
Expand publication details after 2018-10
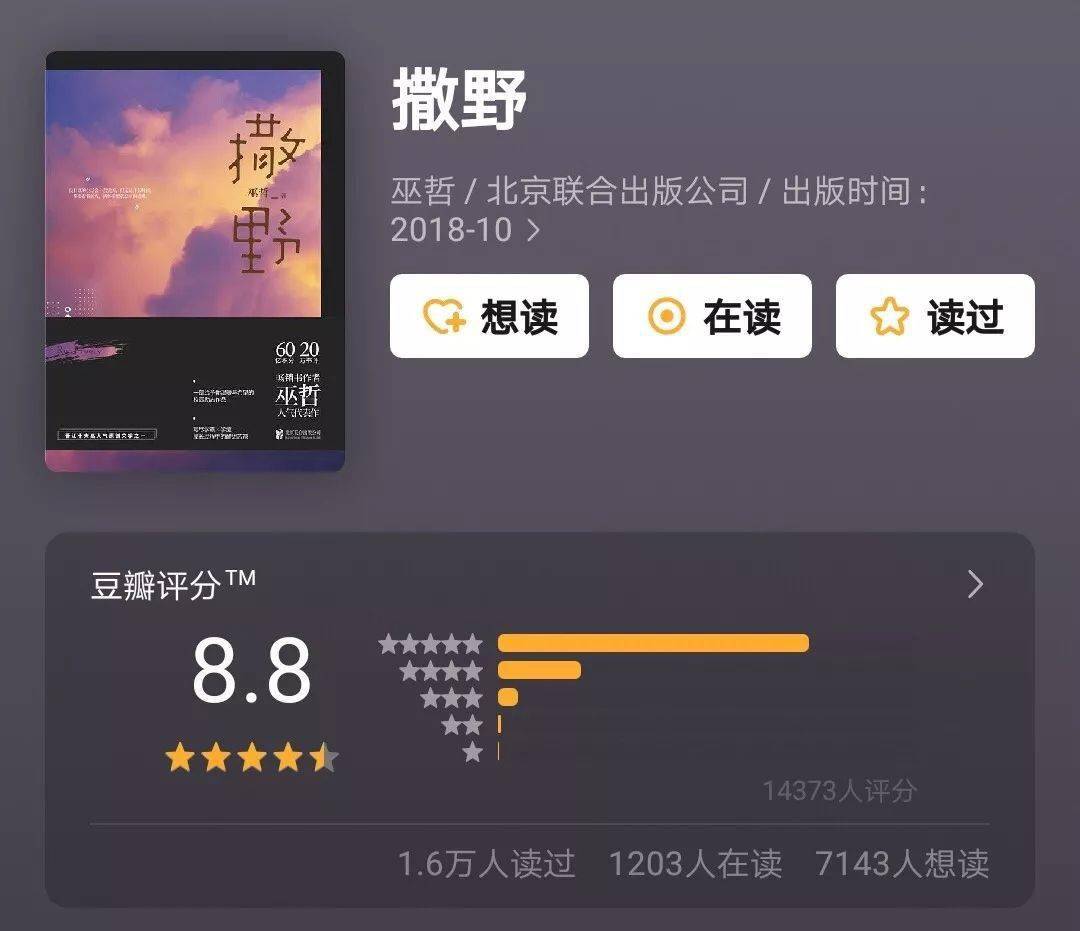coord(533,230)
